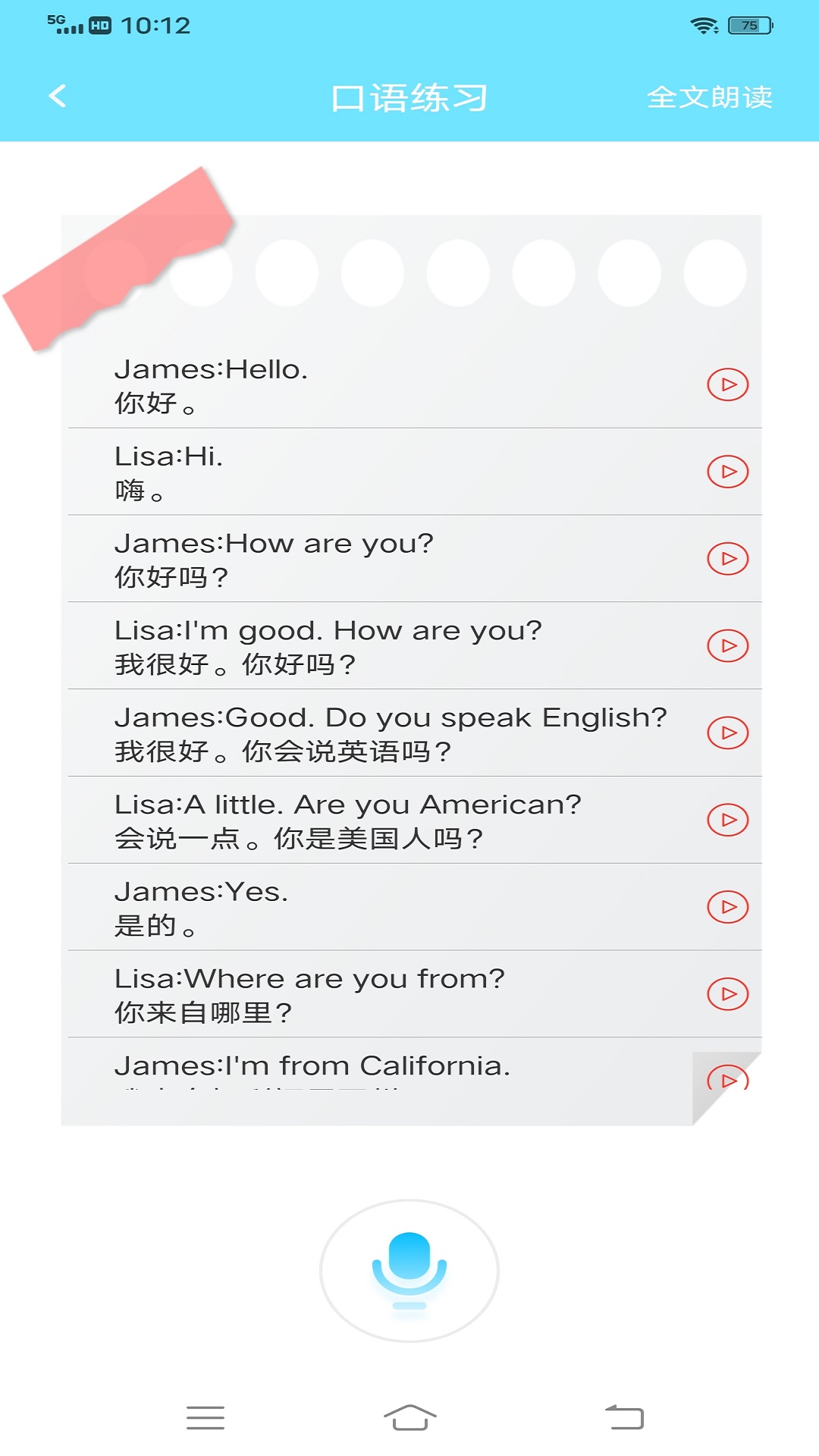
Task: Play audio for "James:Hello."
Action: click(727, 384)
